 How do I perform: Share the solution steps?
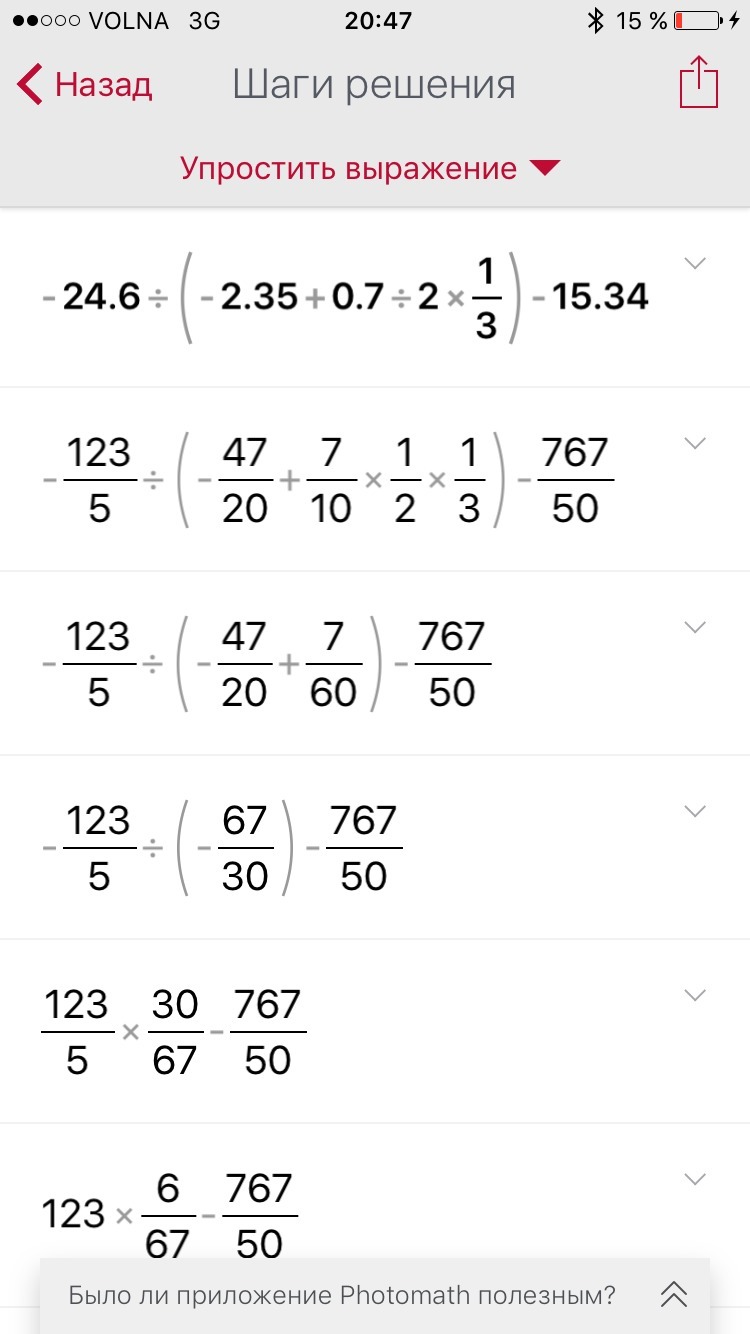(x=699, y=83)
